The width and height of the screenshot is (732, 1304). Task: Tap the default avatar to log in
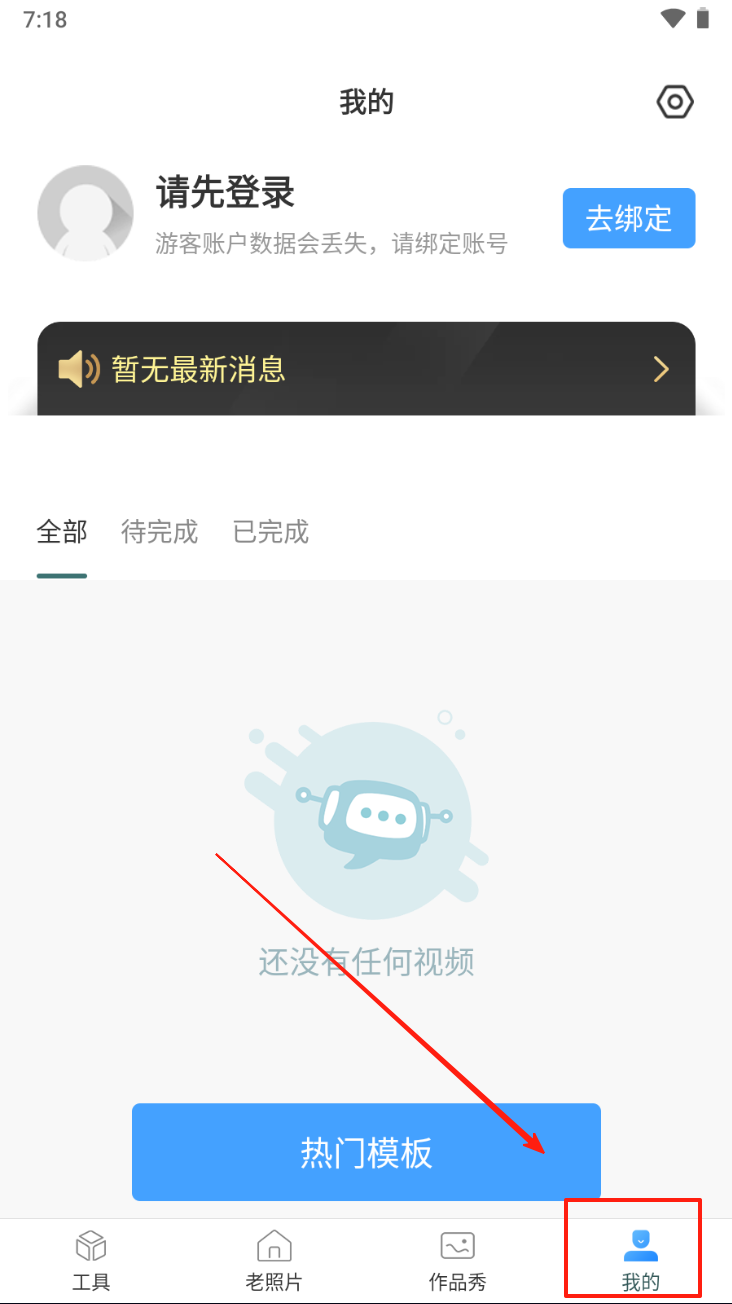coord(85,213)
